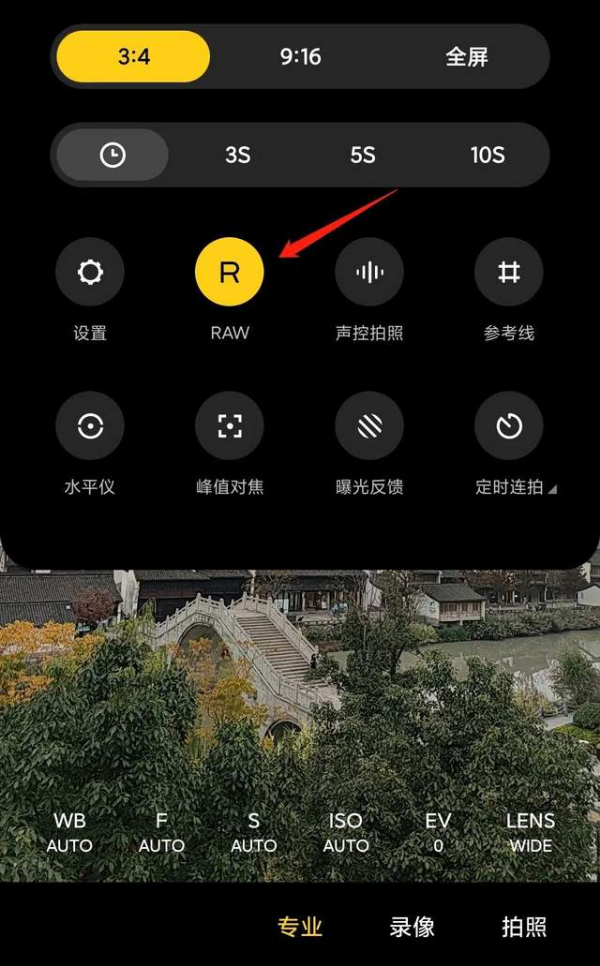Open the ISO setting control
The height and width of the screenshot is (966, 600).
tap(345, 832)
